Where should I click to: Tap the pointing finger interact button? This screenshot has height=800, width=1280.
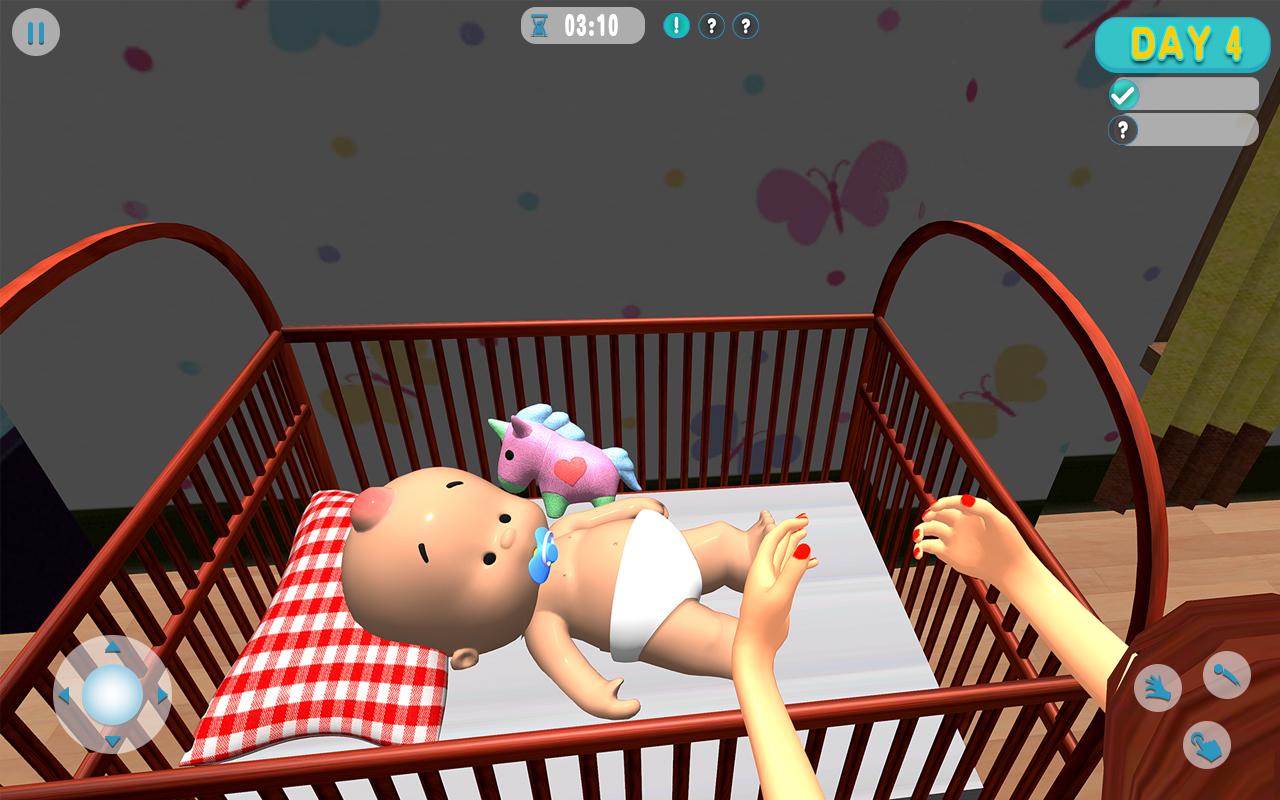click(1206, 745)
